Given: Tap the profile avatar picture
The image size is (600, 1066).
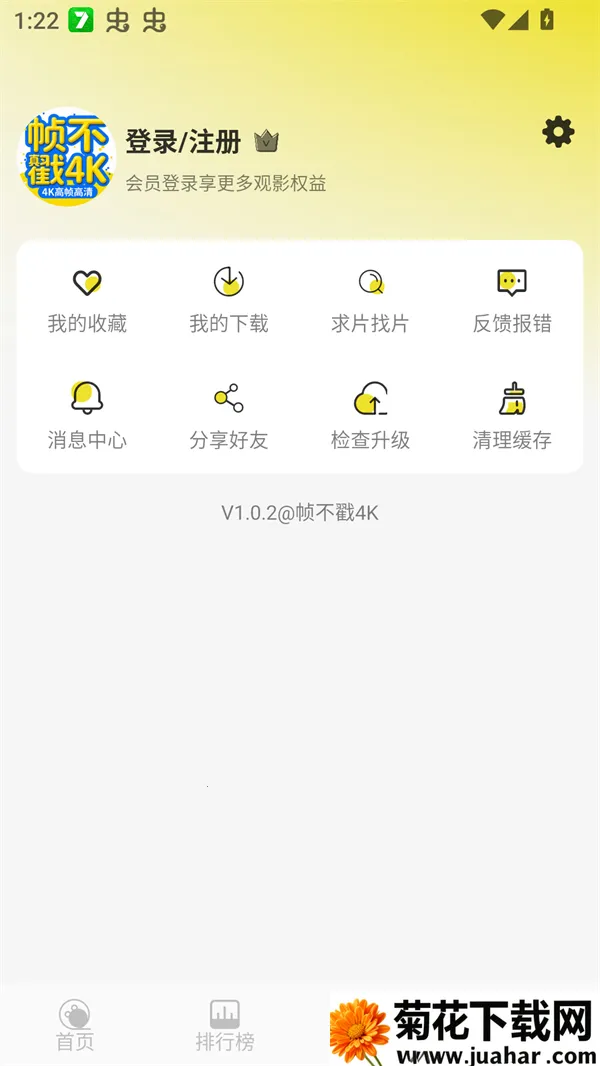Looking at the screenshot, I should tap(68, 157).
